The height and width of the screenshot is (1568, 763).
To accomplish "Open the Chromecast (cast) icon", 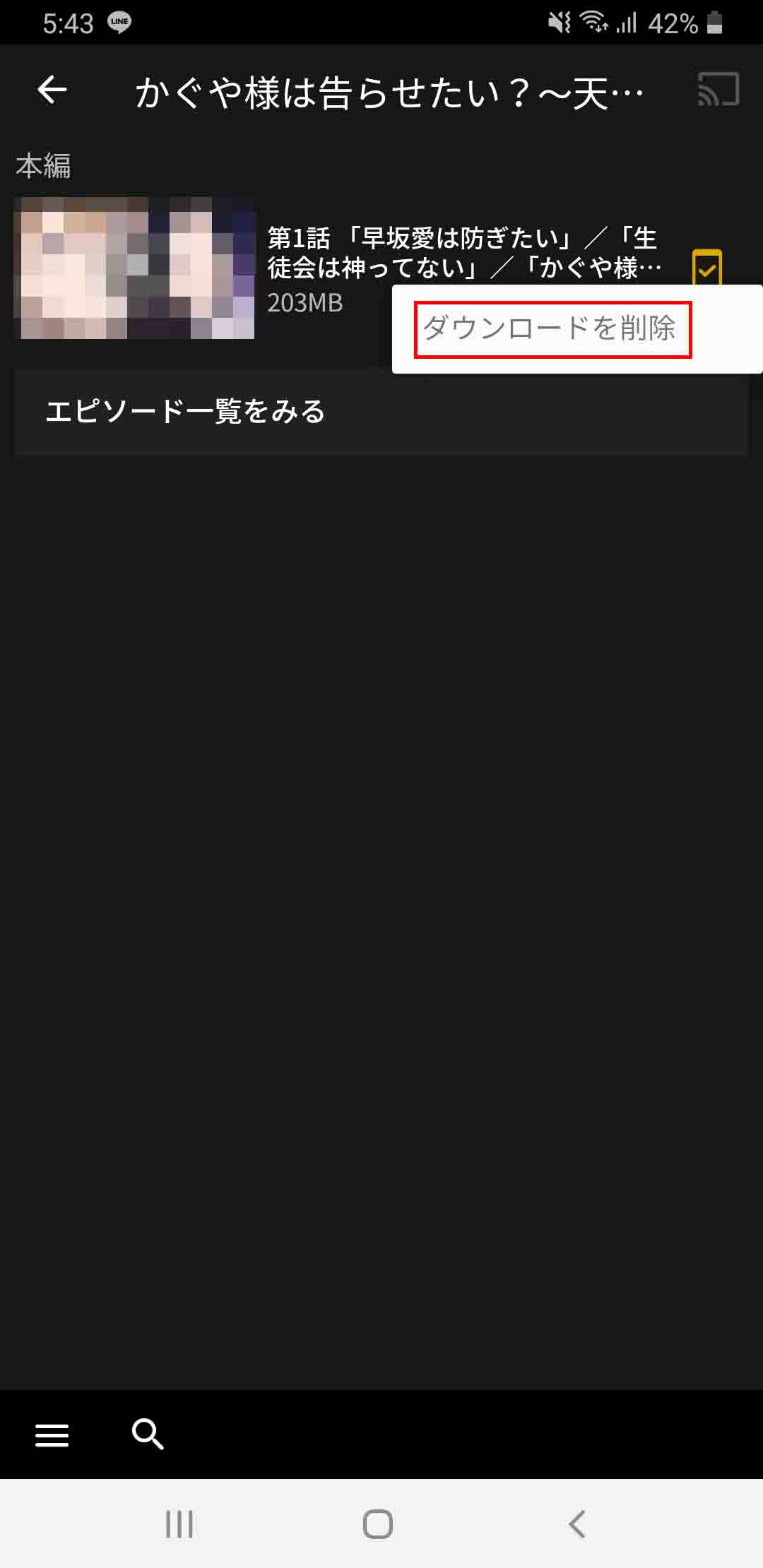I will (716, 90).
